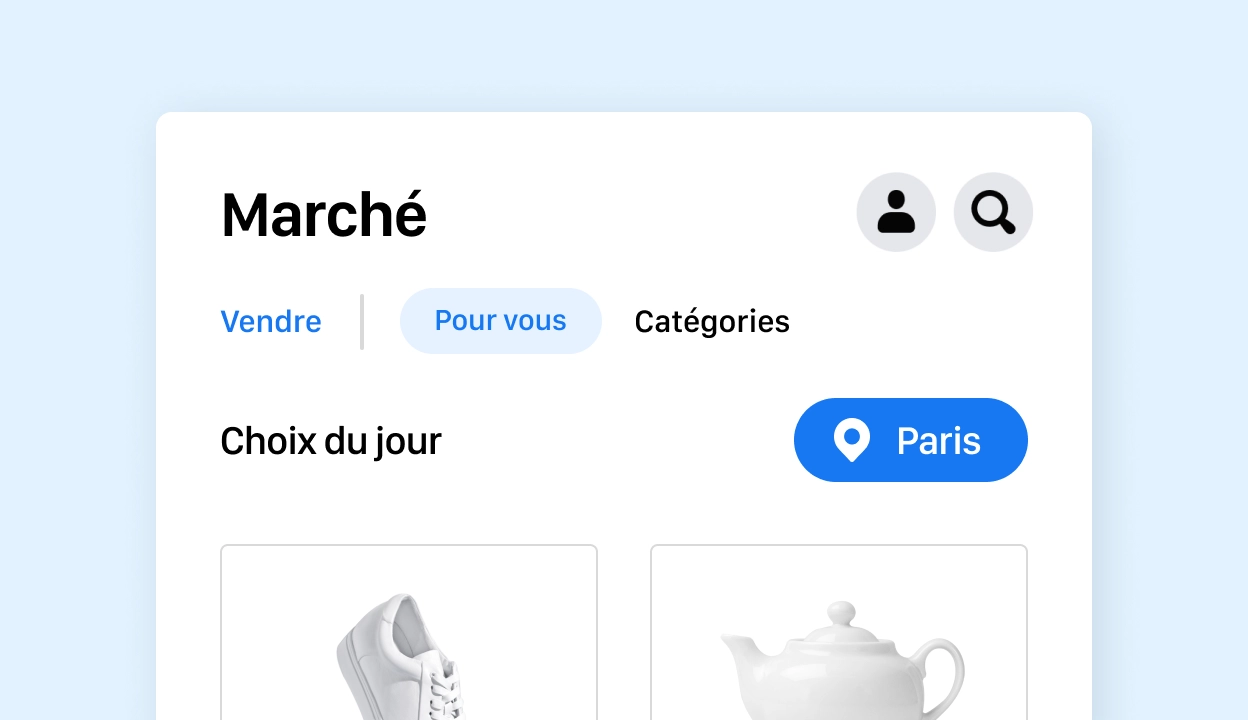Tap the Vendre link
Image resolution: width=1248 pixels, height=720 pixels.
click(271, 322)
